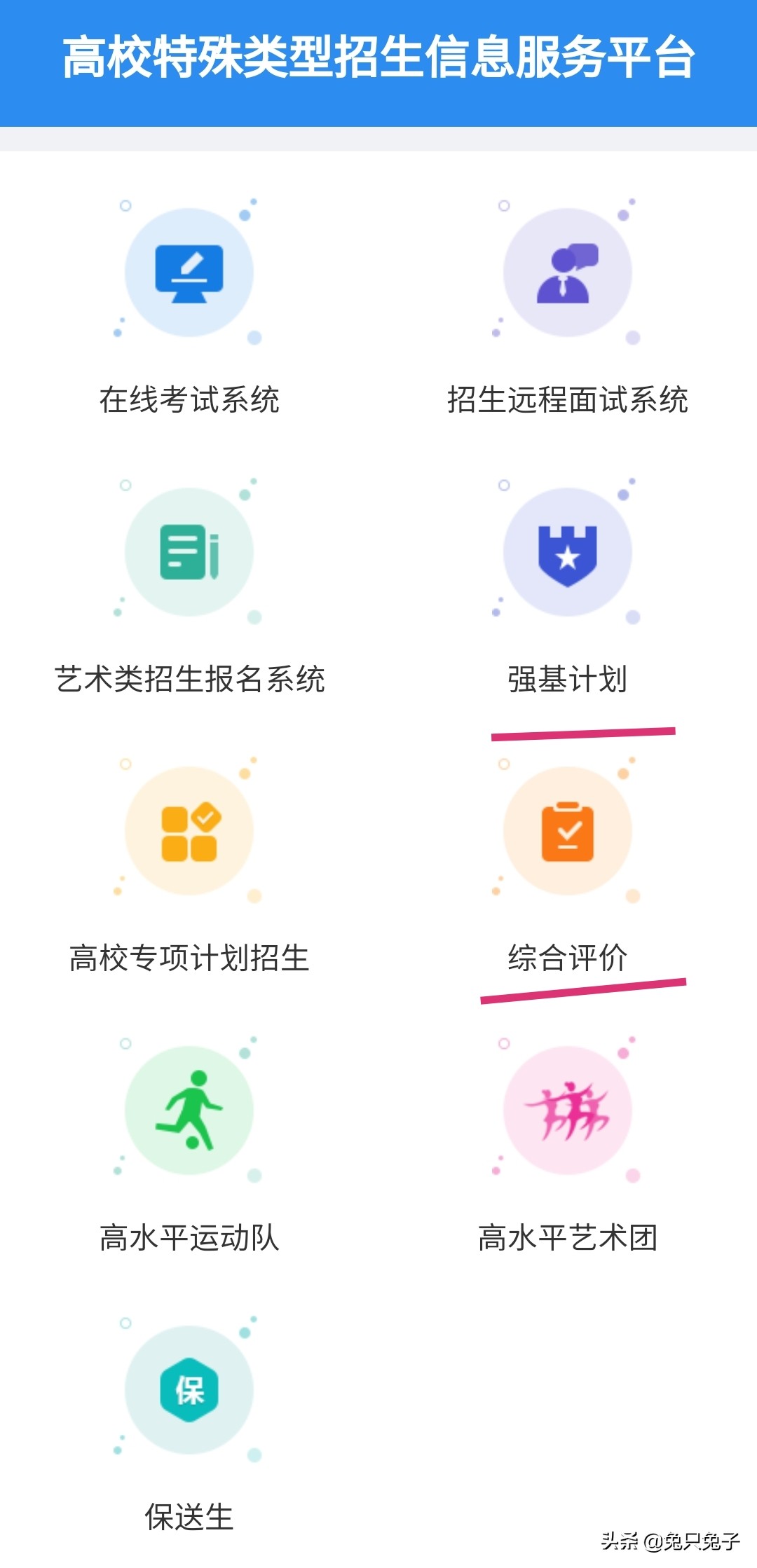Select the 招生远程面试系统 interviewer icon

point(568,273)
